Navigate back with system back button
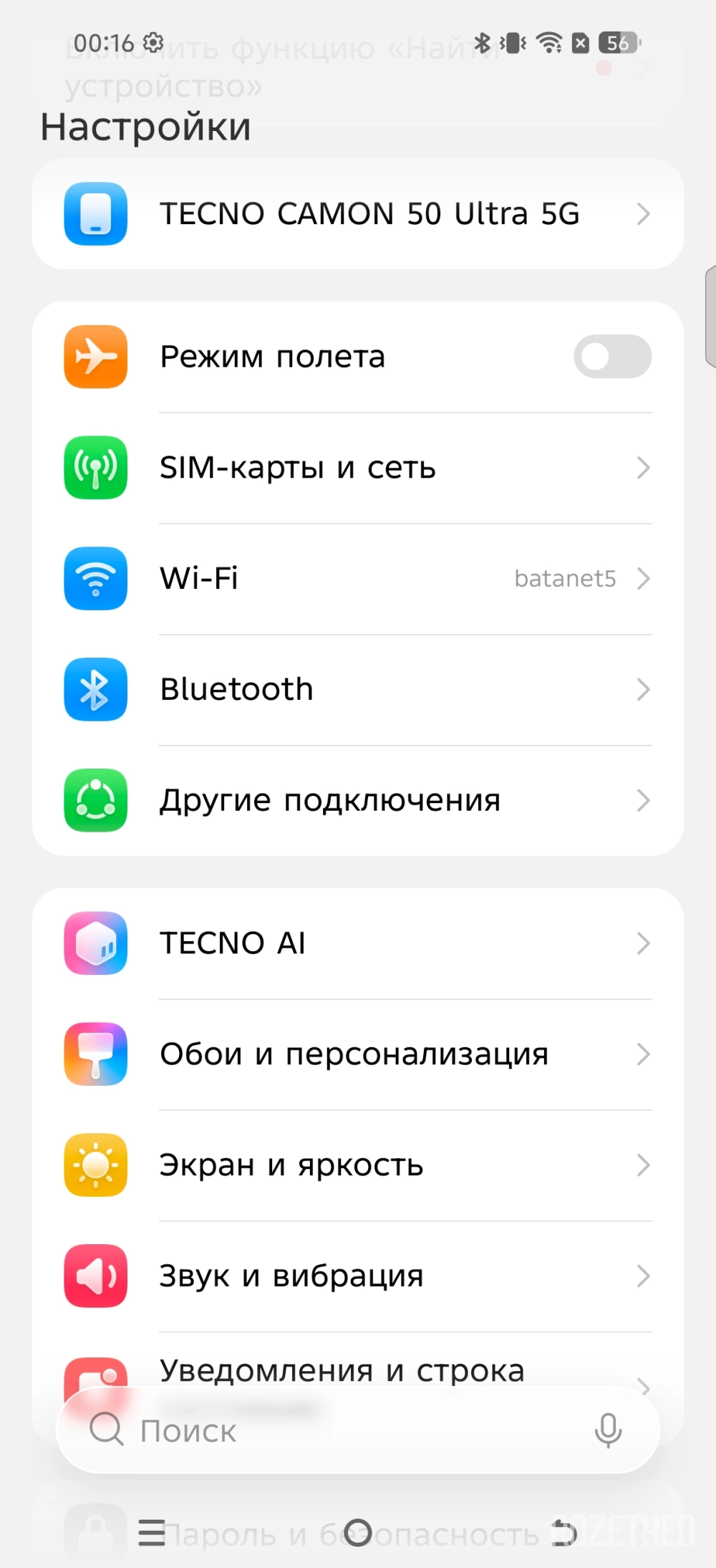This screenshot has height=1568, width=716. pyautogui.click(x=565, y=1533)
